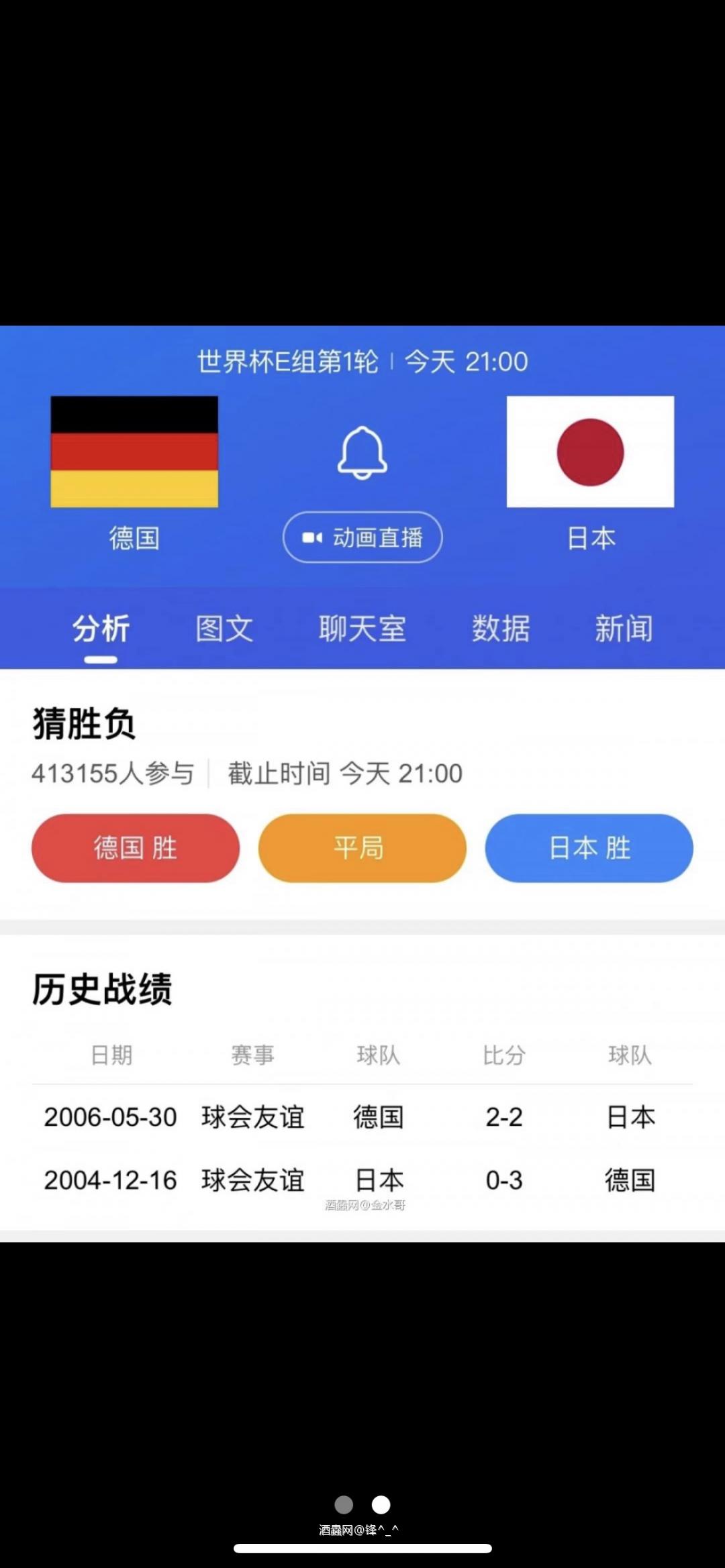
Task: Stay on the 分析 analysis tab
Action: (101, 628)
